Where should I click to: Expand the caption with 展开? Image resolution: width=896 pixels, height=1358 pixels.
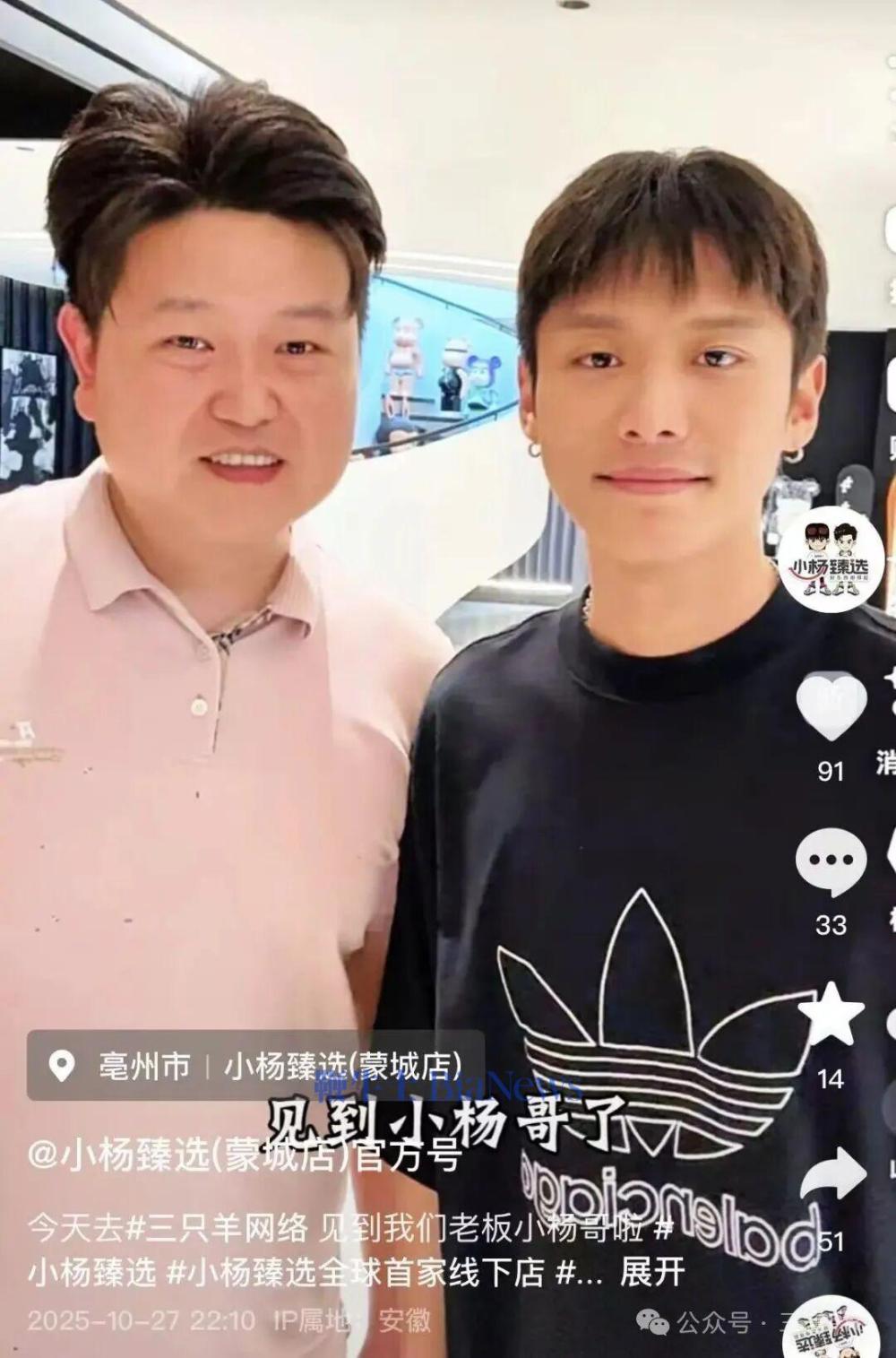(x=651, y=1273)
